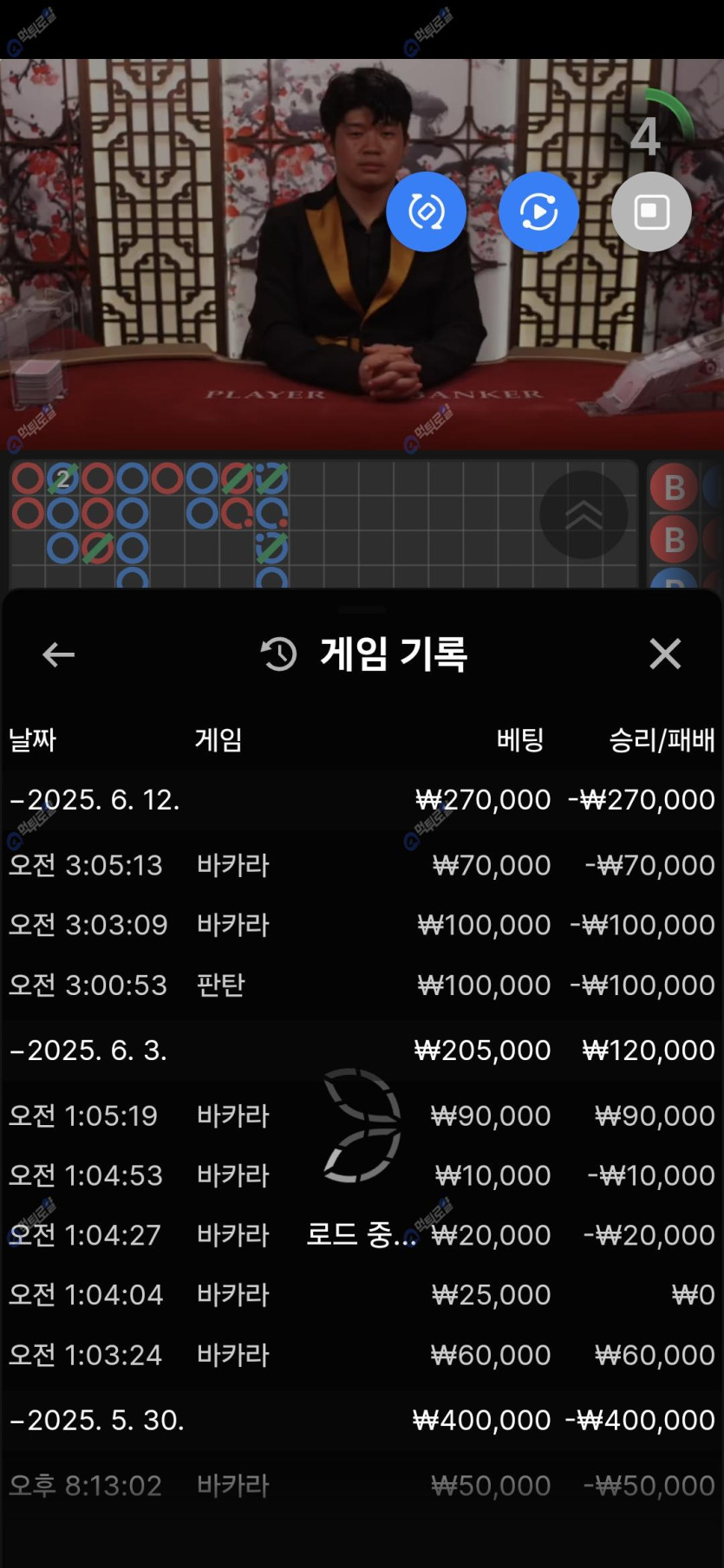Open the 오전 3:03:09 바카라 record
724x1568 pixels.
click(362, 925)
